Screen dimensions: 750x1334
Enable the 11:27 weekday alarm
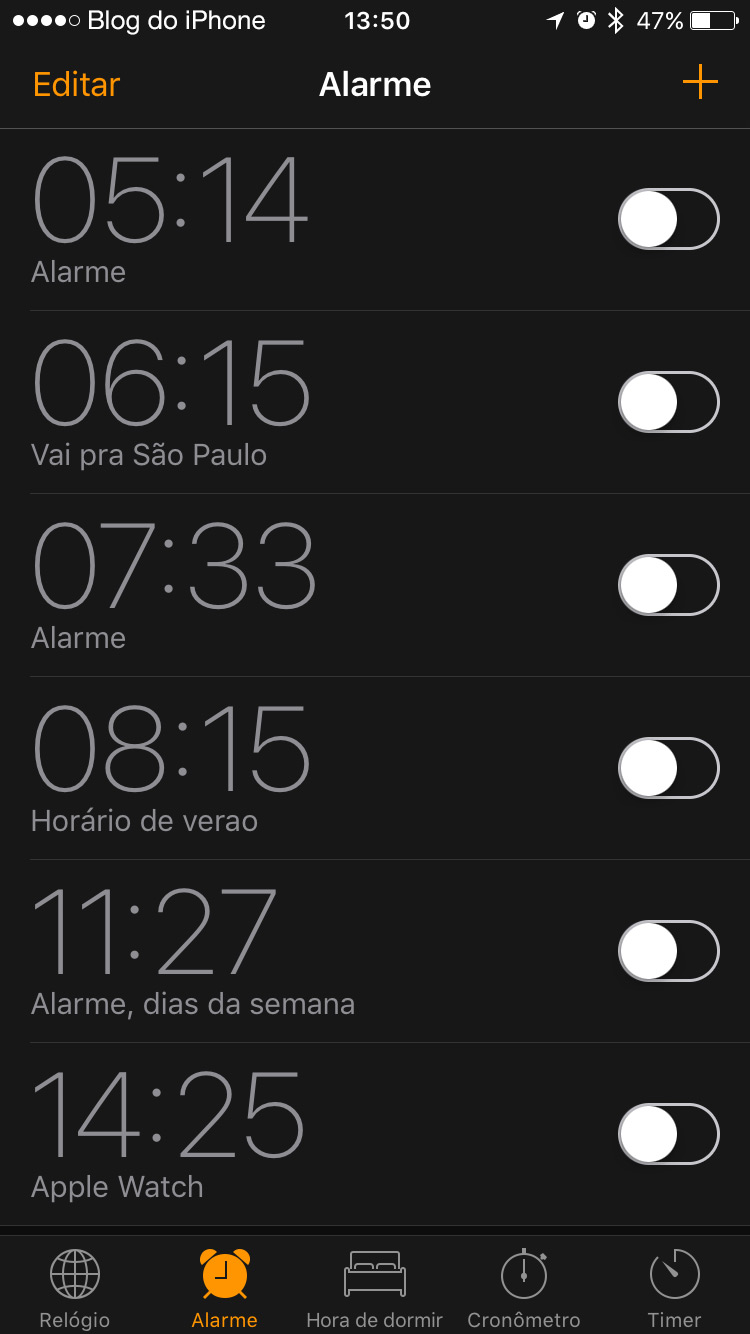669,951
